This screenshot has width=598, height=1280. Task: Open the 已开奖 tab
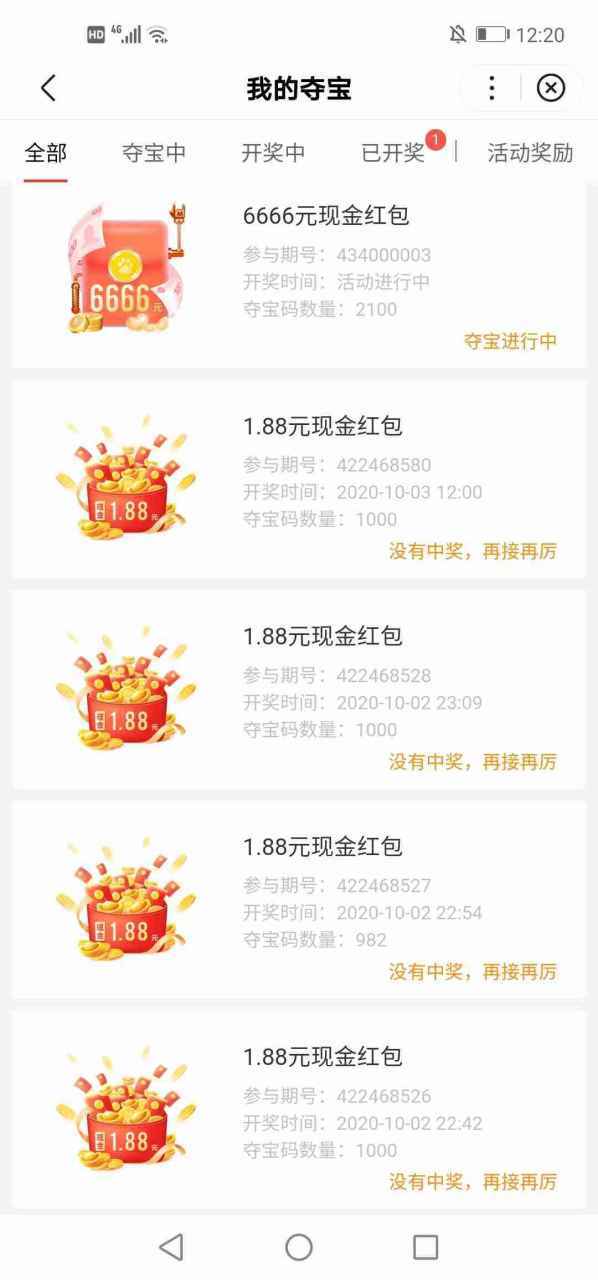click(392, 153)
